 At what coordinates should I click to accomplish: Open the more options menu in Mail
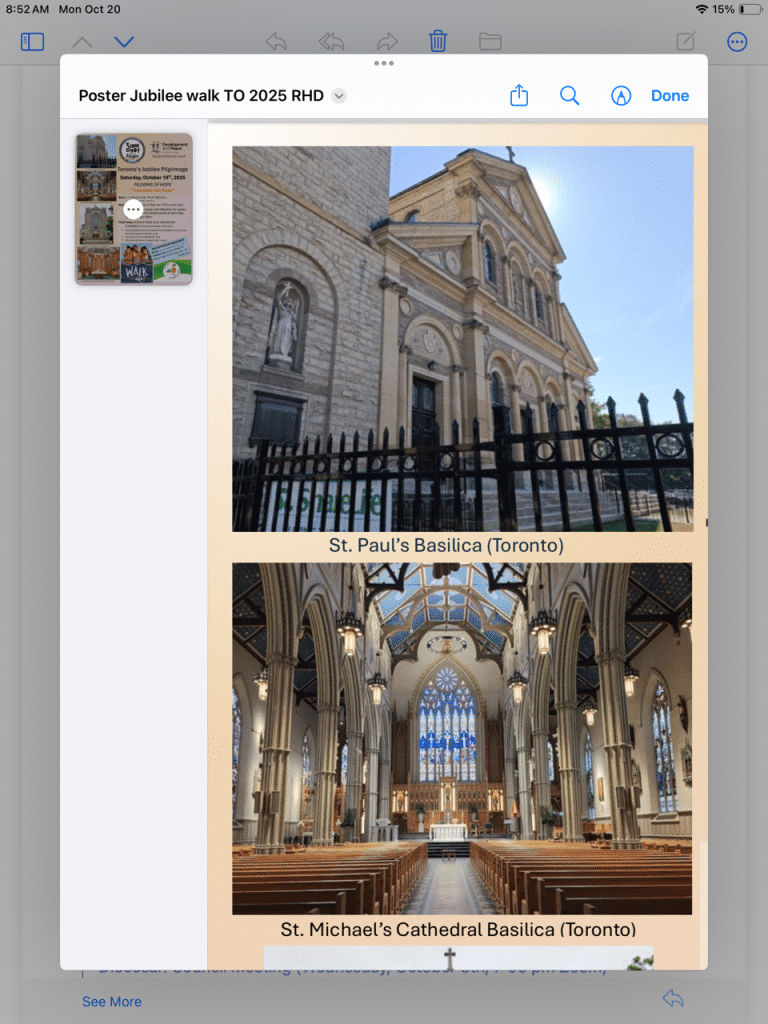737,42
